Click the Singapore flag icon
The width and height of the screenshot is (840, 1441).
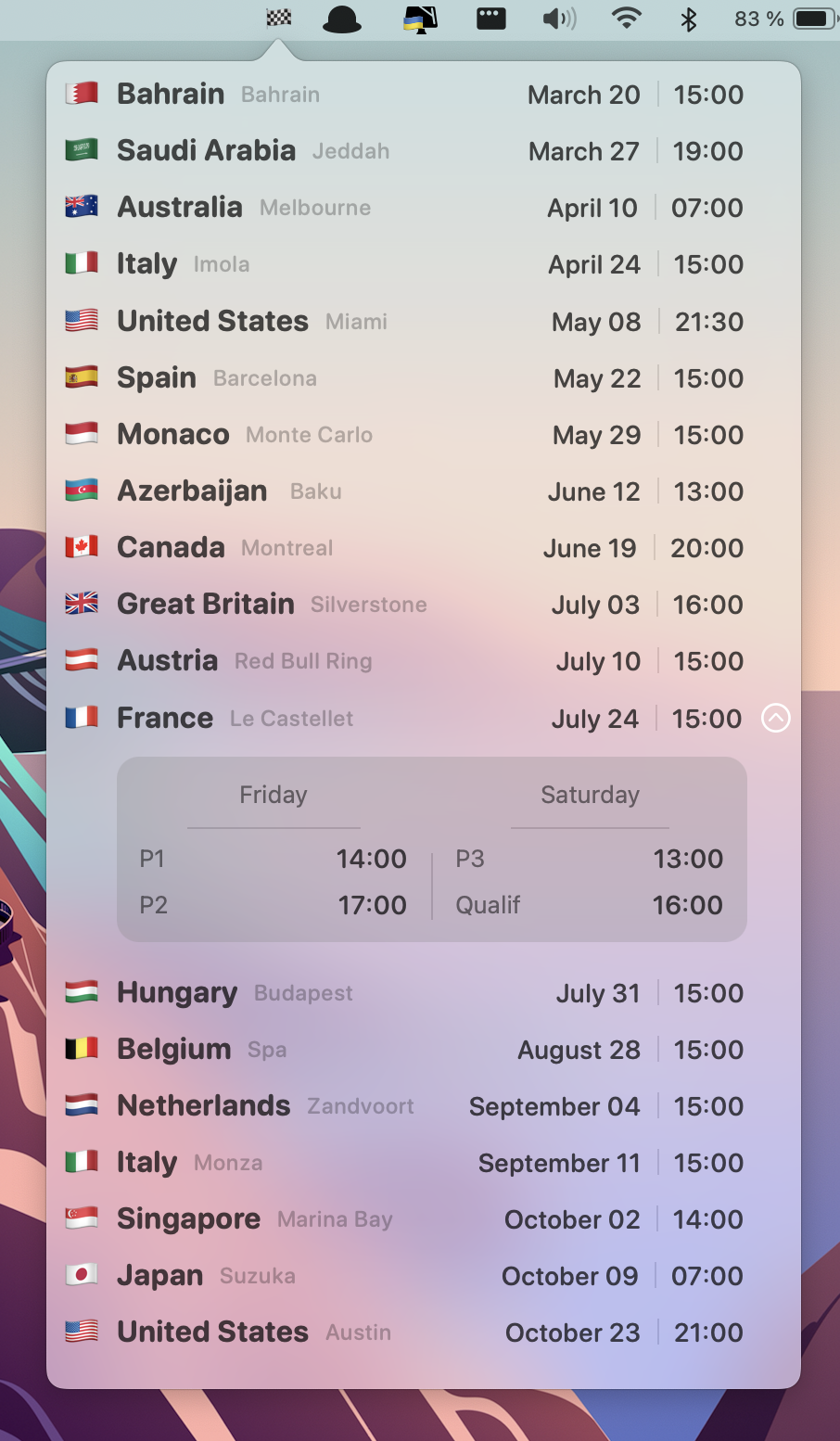click(x=82, y=1218)
